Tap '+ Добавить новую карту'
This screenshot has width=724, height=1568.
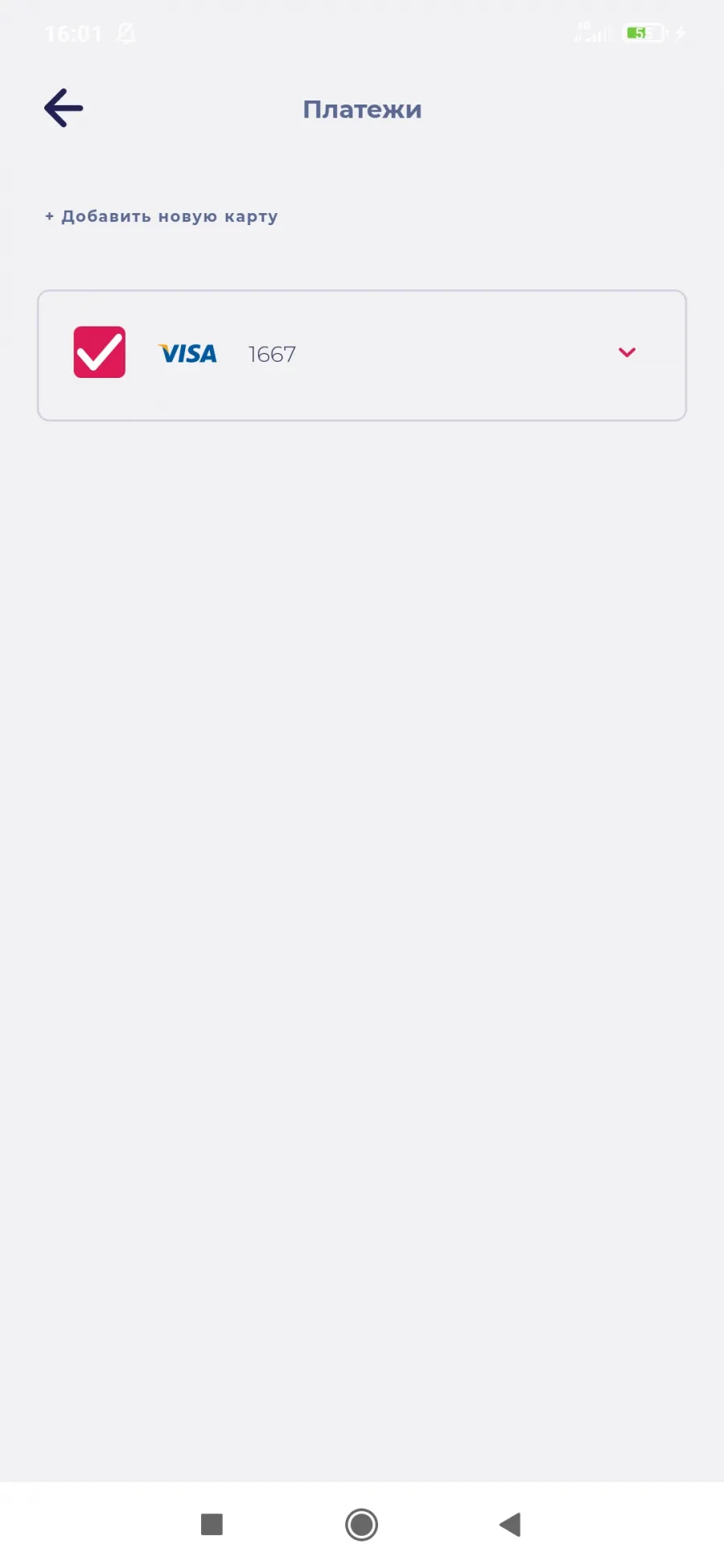tap(162, 216)
